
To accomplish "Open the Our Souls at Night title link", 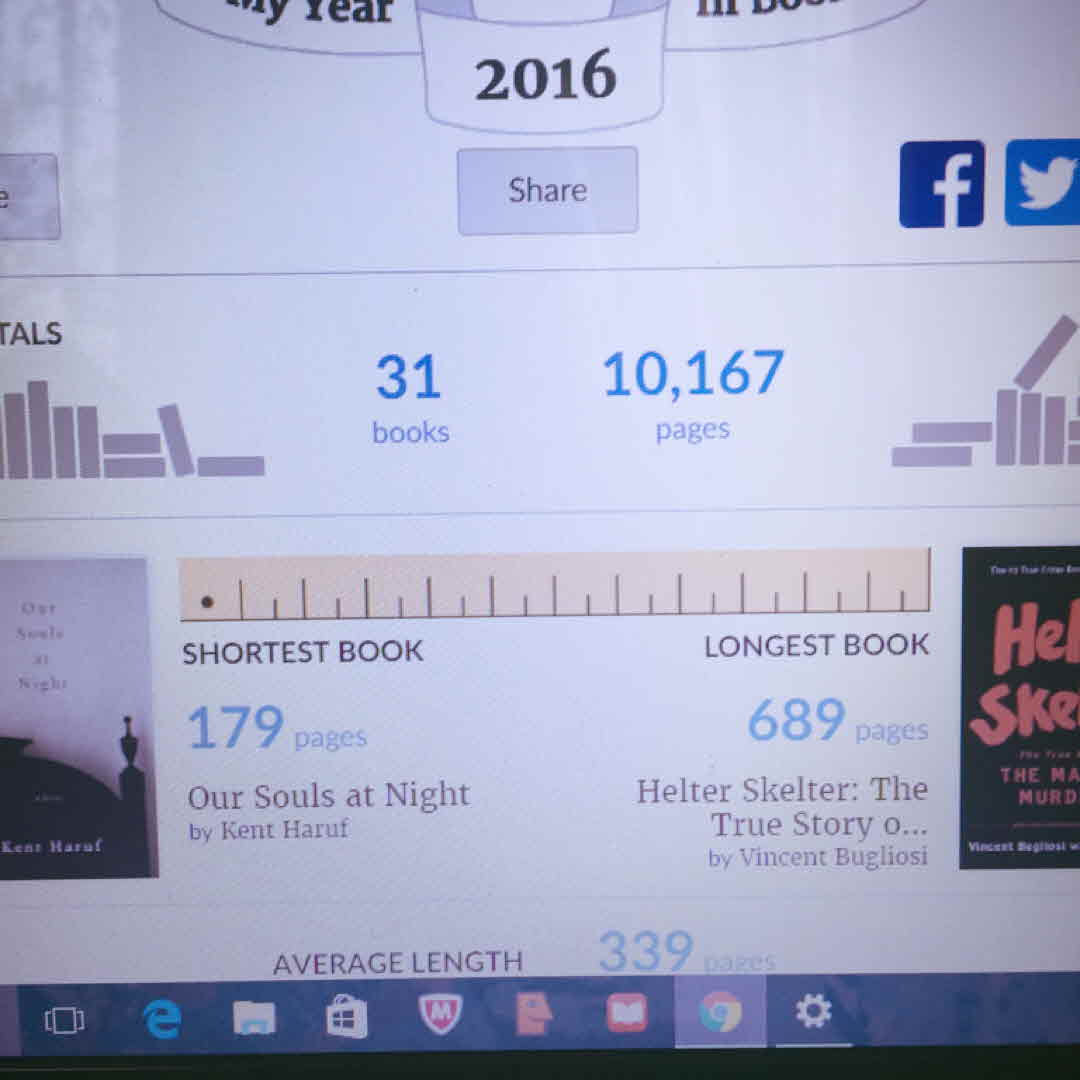I will click(x=328, y=796).
